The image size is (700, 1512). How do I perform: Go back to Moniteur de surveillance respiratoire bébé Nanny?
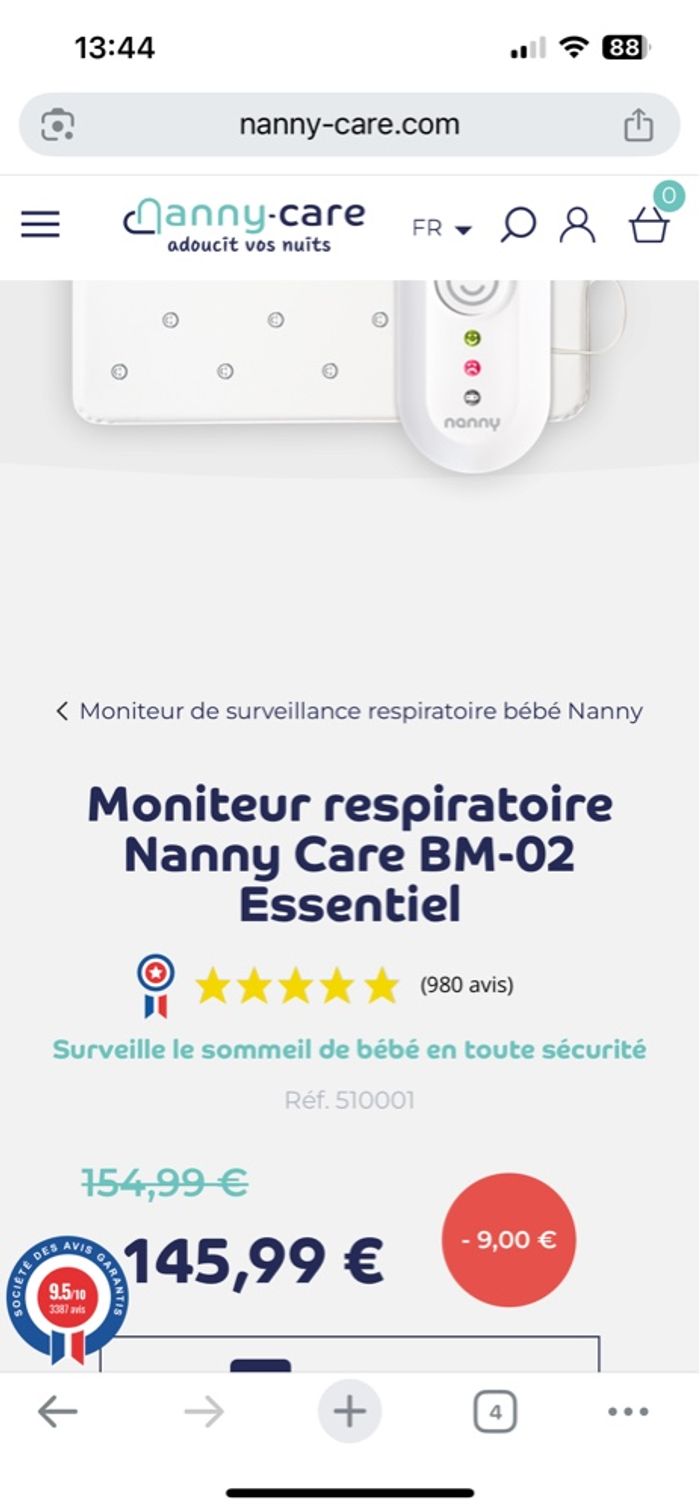pyautogui.click(x=350, y=711)
